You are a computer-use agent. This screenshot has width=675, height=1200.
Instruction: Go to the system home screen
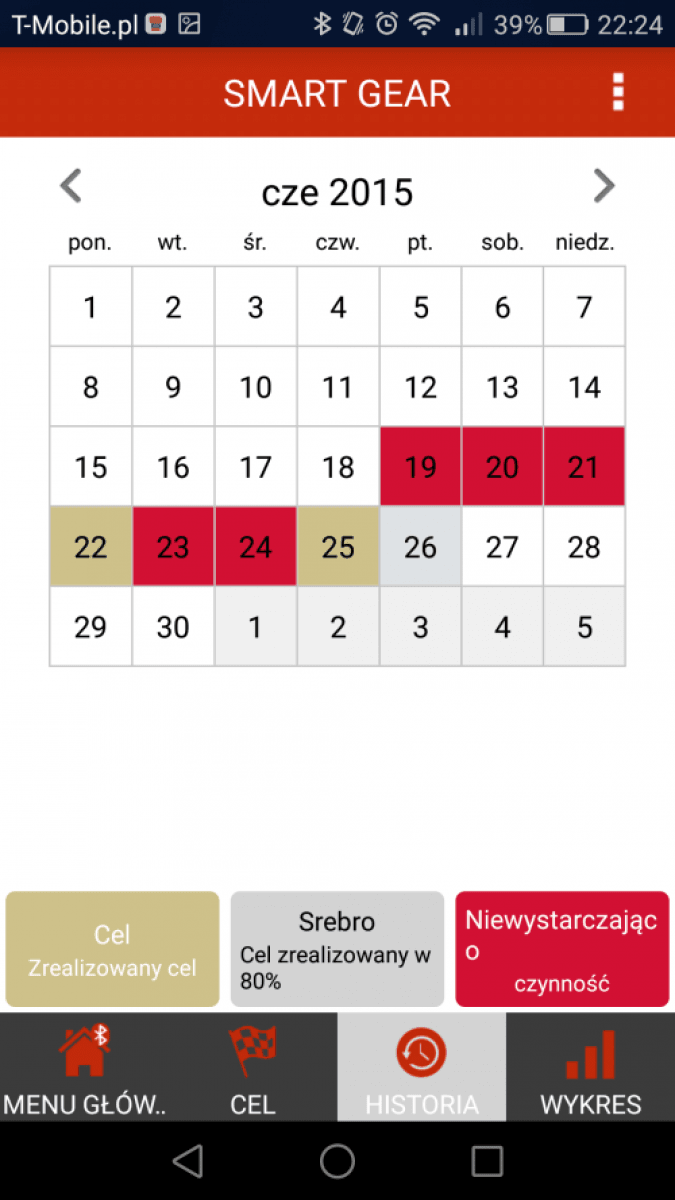(x=337, y=1160)
